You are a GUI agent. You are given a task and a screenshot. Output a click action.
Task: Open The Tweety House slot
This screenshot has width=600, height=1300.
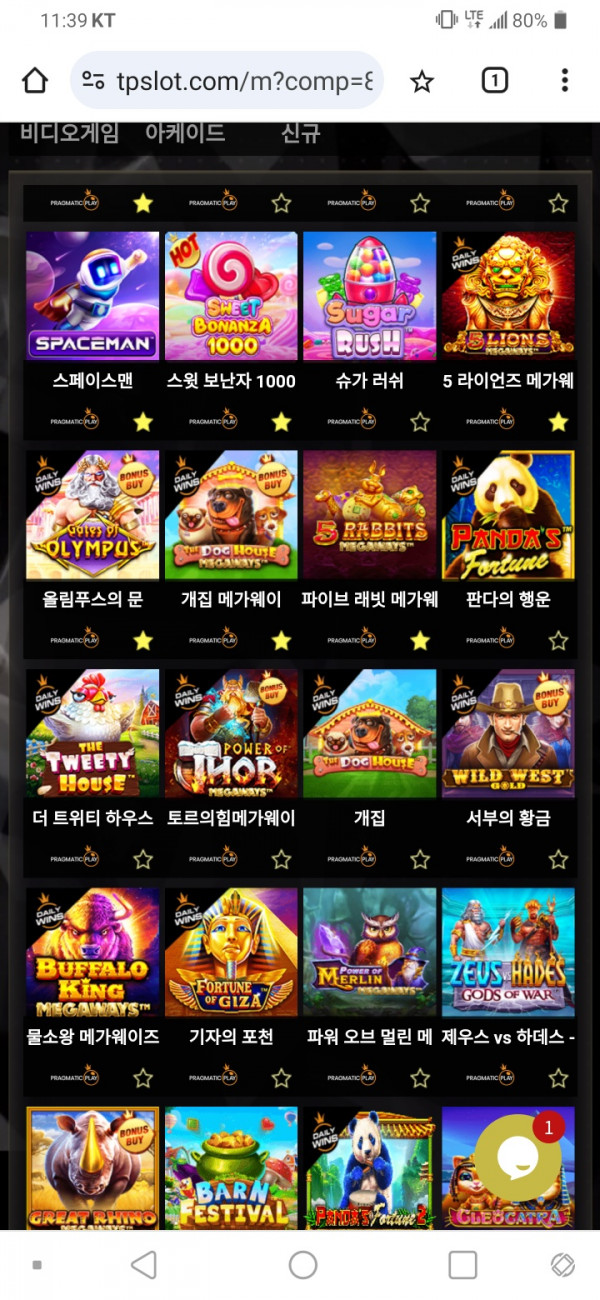pyautogui.click(x=92, y=733)
